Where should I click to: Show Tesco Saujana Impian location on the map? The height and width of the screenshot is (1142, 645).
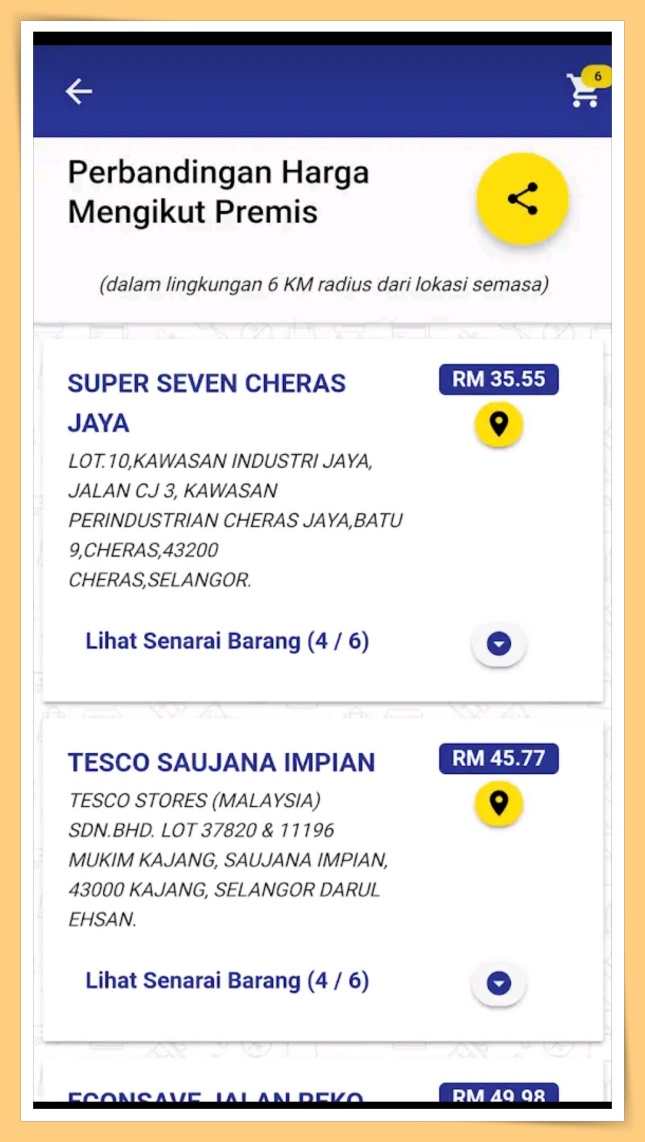[499, 803]
